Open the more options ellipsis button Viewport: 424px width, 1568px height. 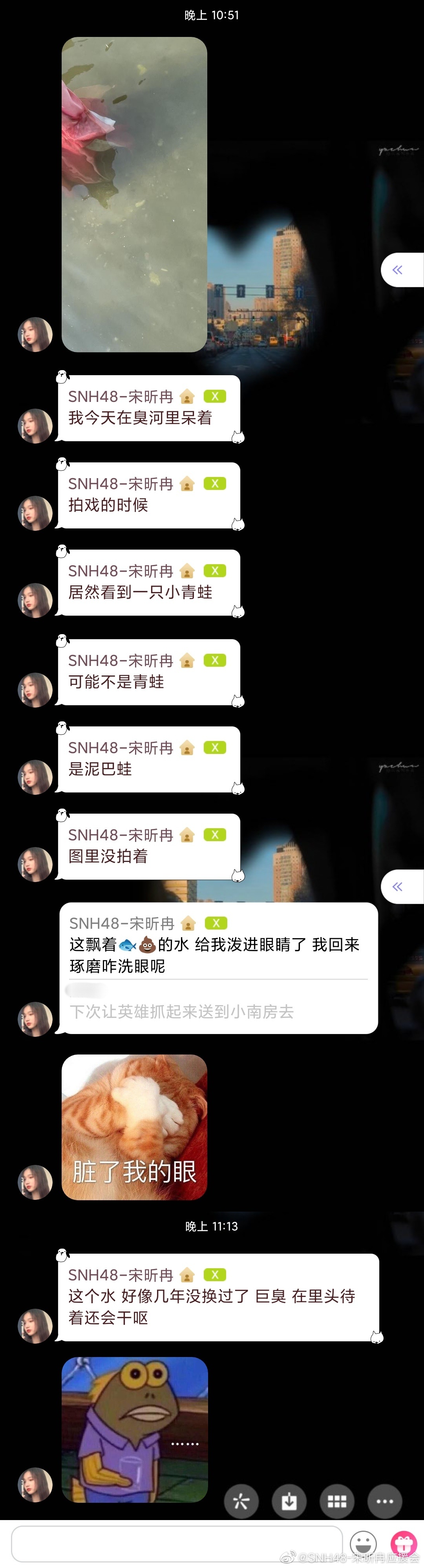384,1502
